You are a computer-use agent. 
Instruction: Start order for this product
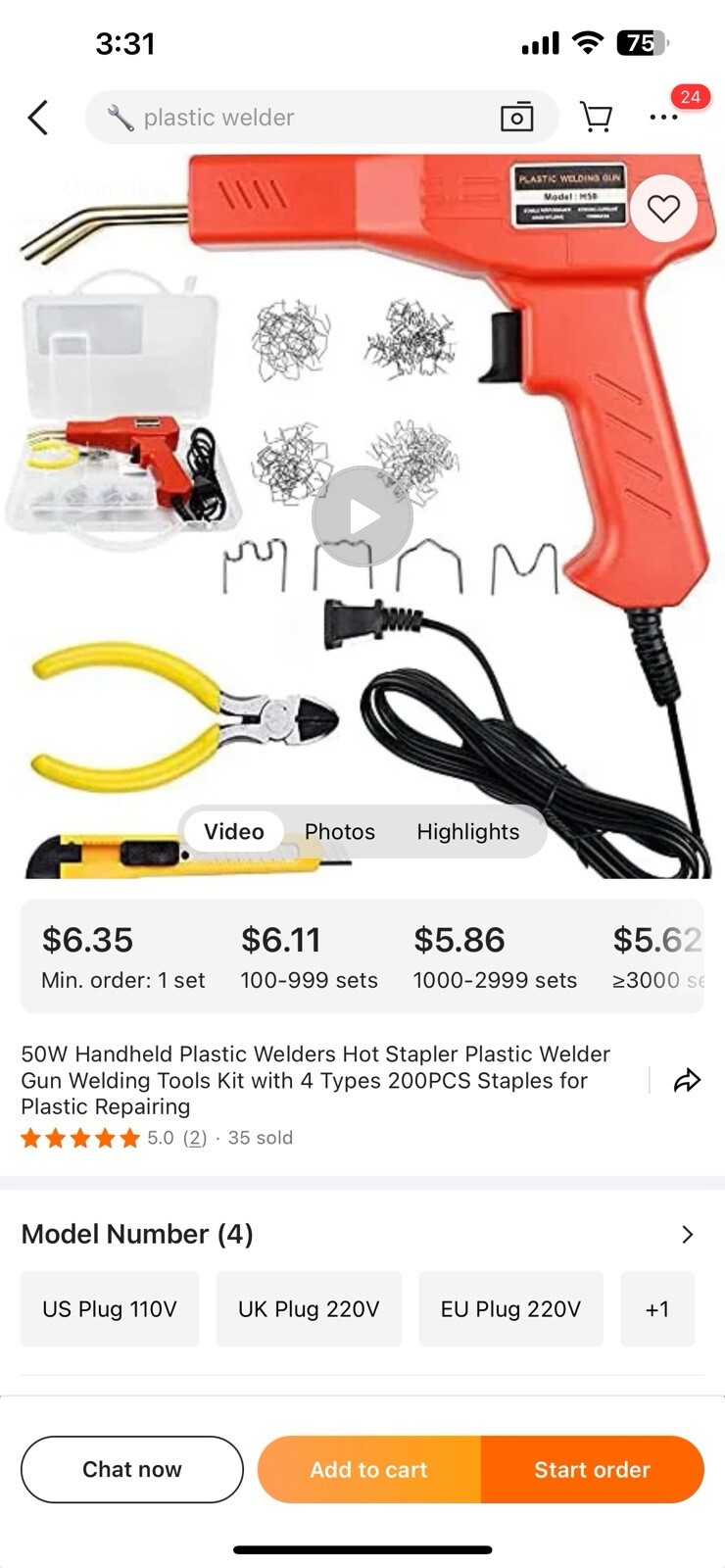click(x=592, y=1469)
